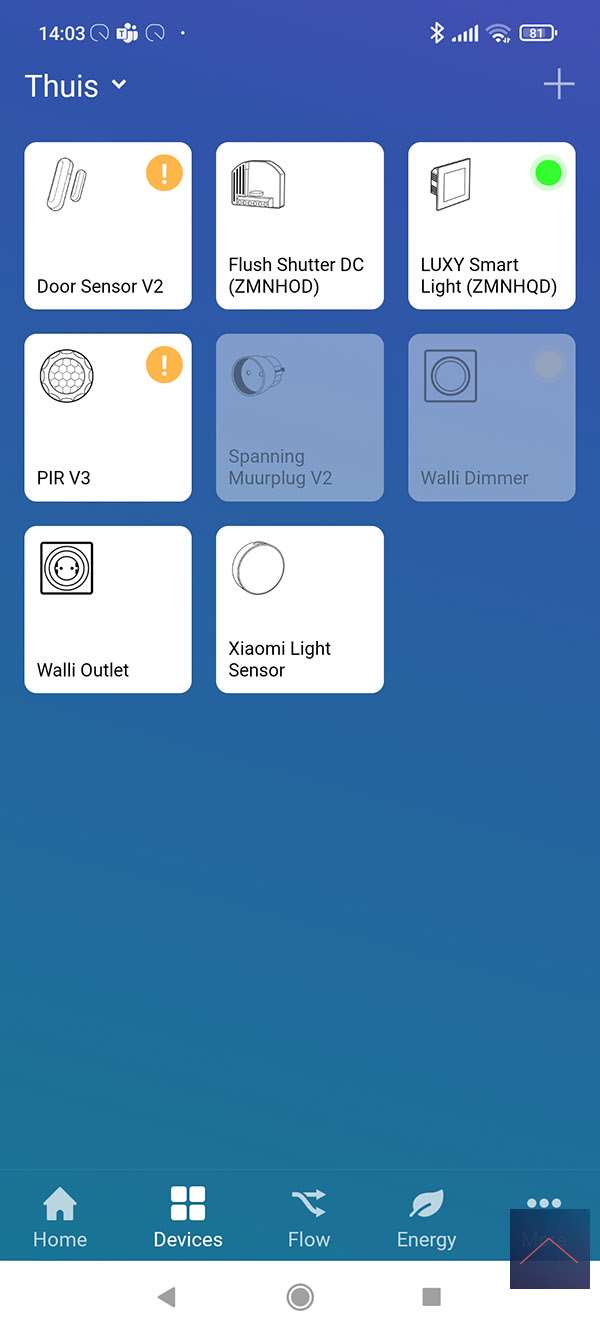Open the PIR V3 motion sensor tile
Image resolution: width=600 pixels, height=1333 pixels.
108,418
